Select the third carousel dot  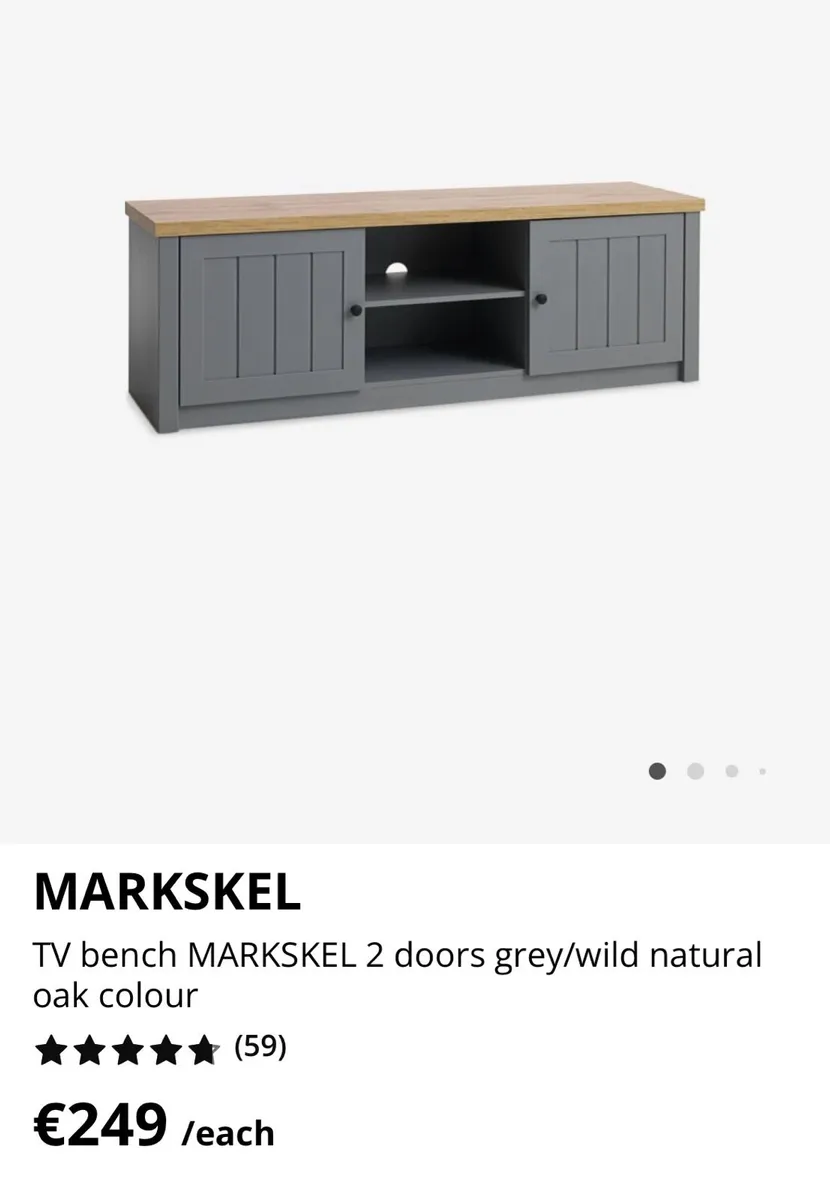(x=731, y=770)
